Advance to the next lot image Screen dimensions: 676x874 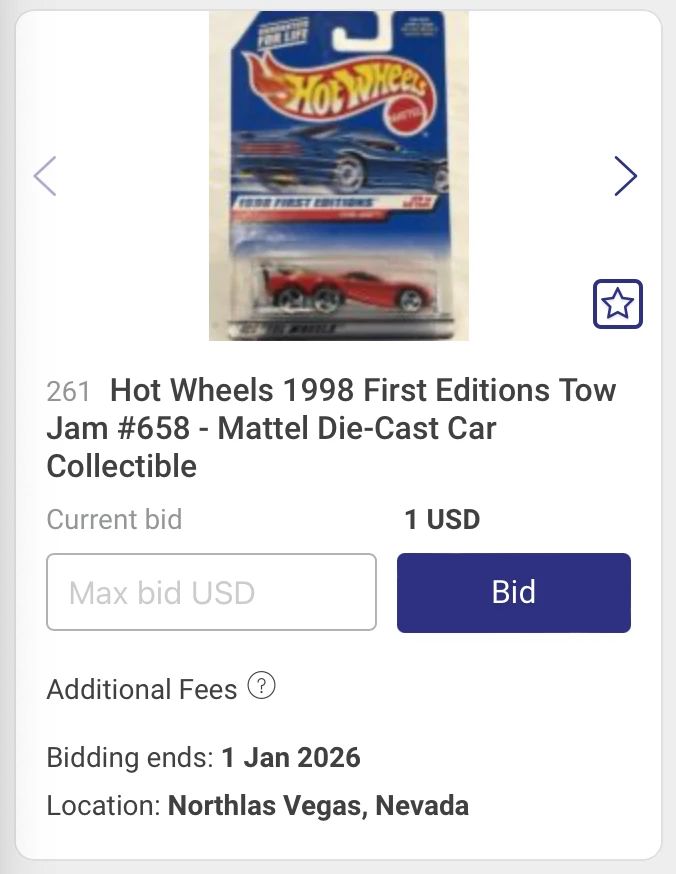click(x=625, y=176)
